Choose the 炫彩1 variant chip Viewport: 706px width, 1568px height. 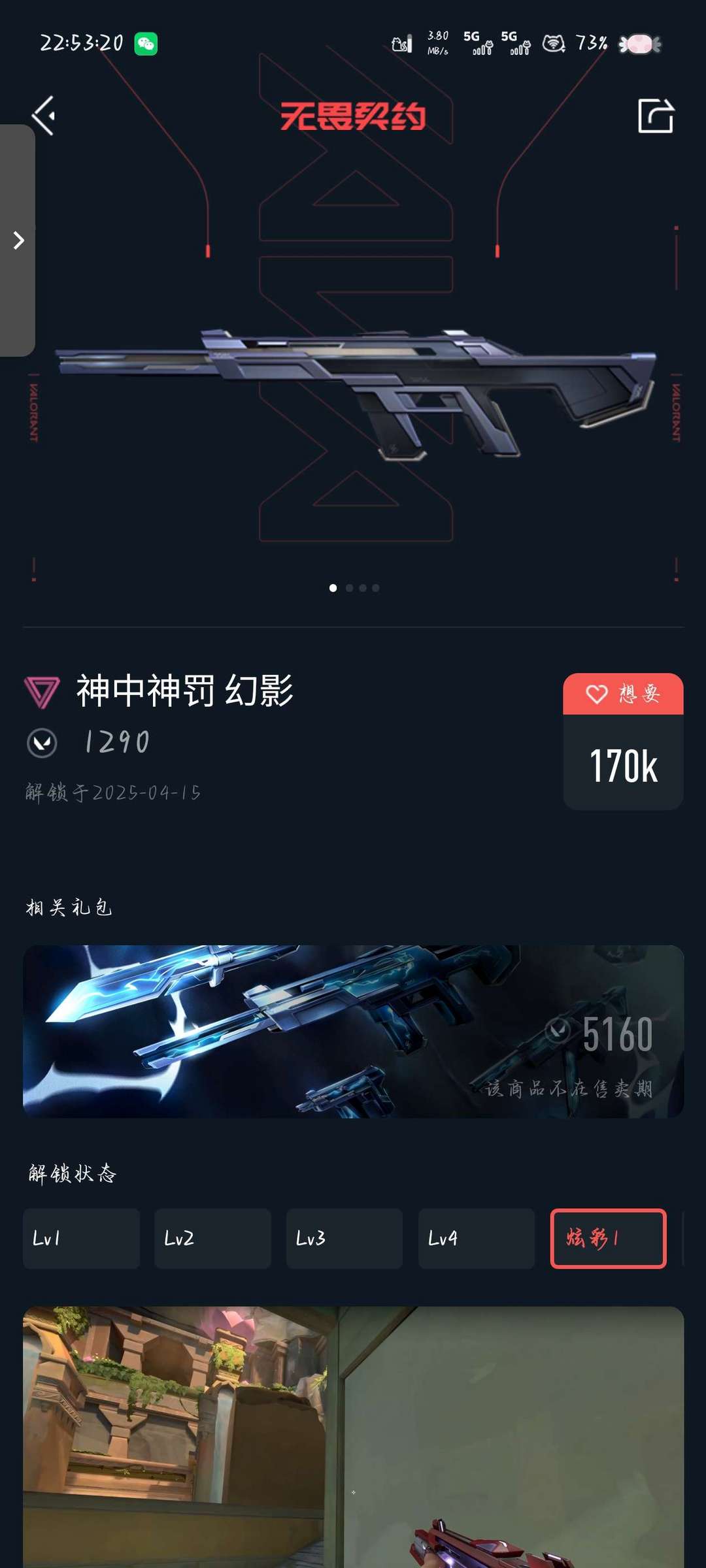(608, 1238)
